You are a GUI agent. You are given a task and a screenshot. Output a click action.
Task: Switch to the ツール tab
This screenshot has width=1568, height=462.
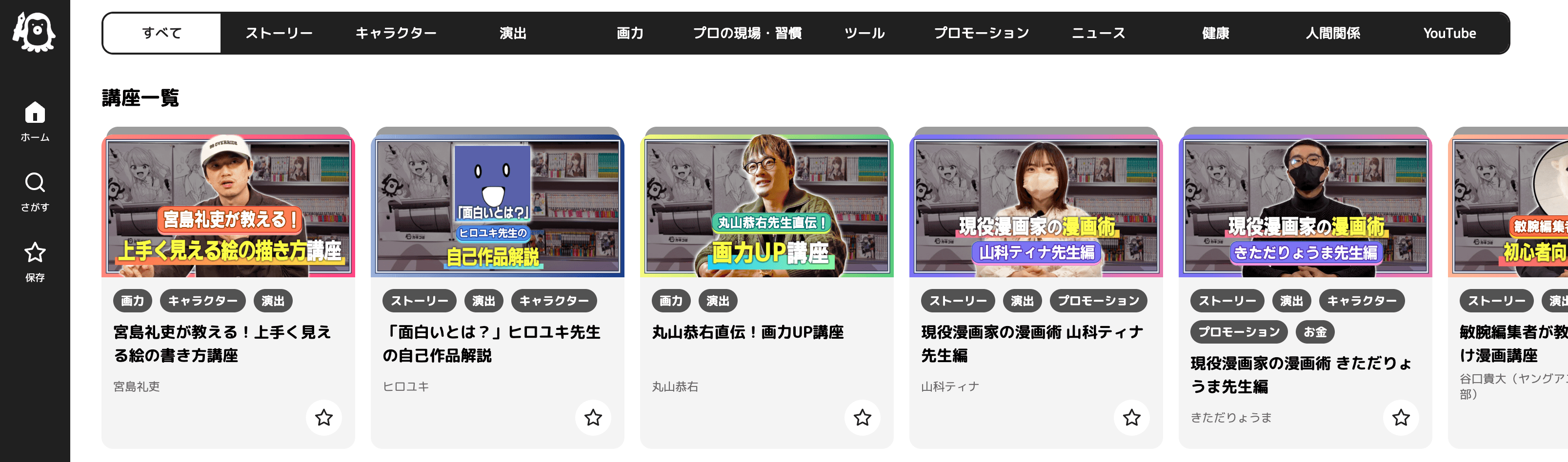click(x=864, y=33)
